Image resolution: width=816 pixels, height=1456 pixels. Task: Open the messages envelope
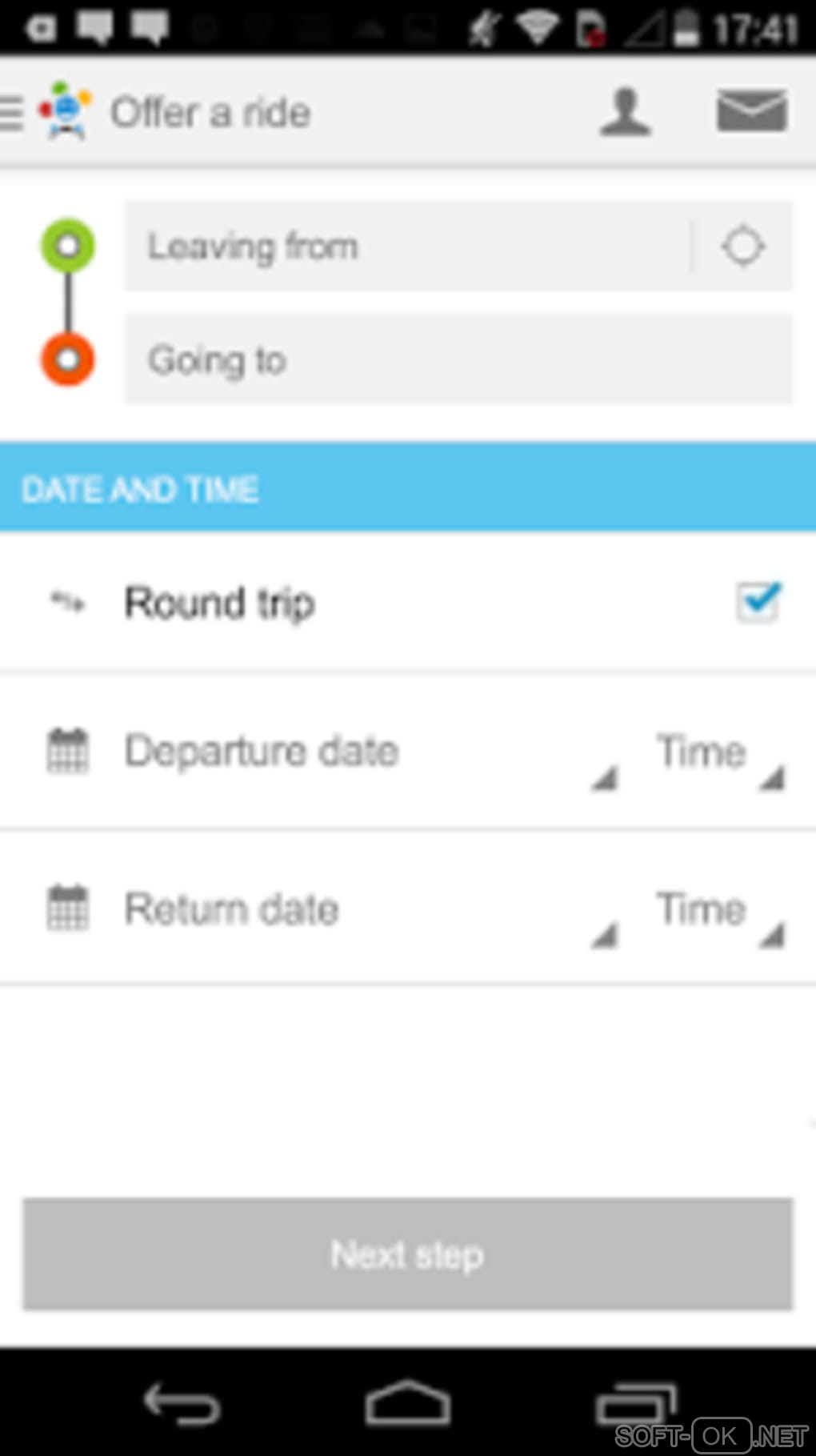pos(751,110)
